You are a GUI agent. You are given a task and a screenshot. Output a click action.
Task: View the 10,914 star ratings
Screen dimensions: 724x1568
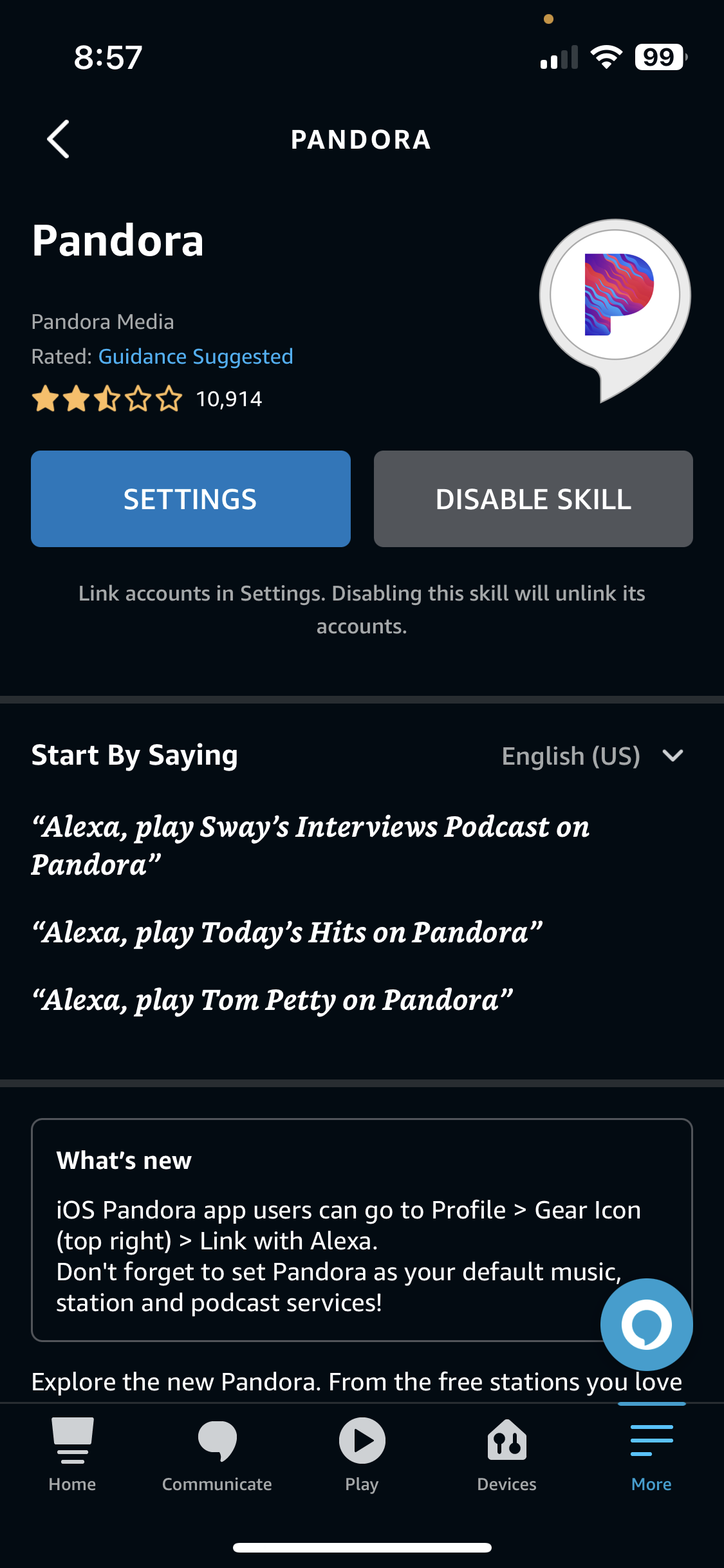147,399
